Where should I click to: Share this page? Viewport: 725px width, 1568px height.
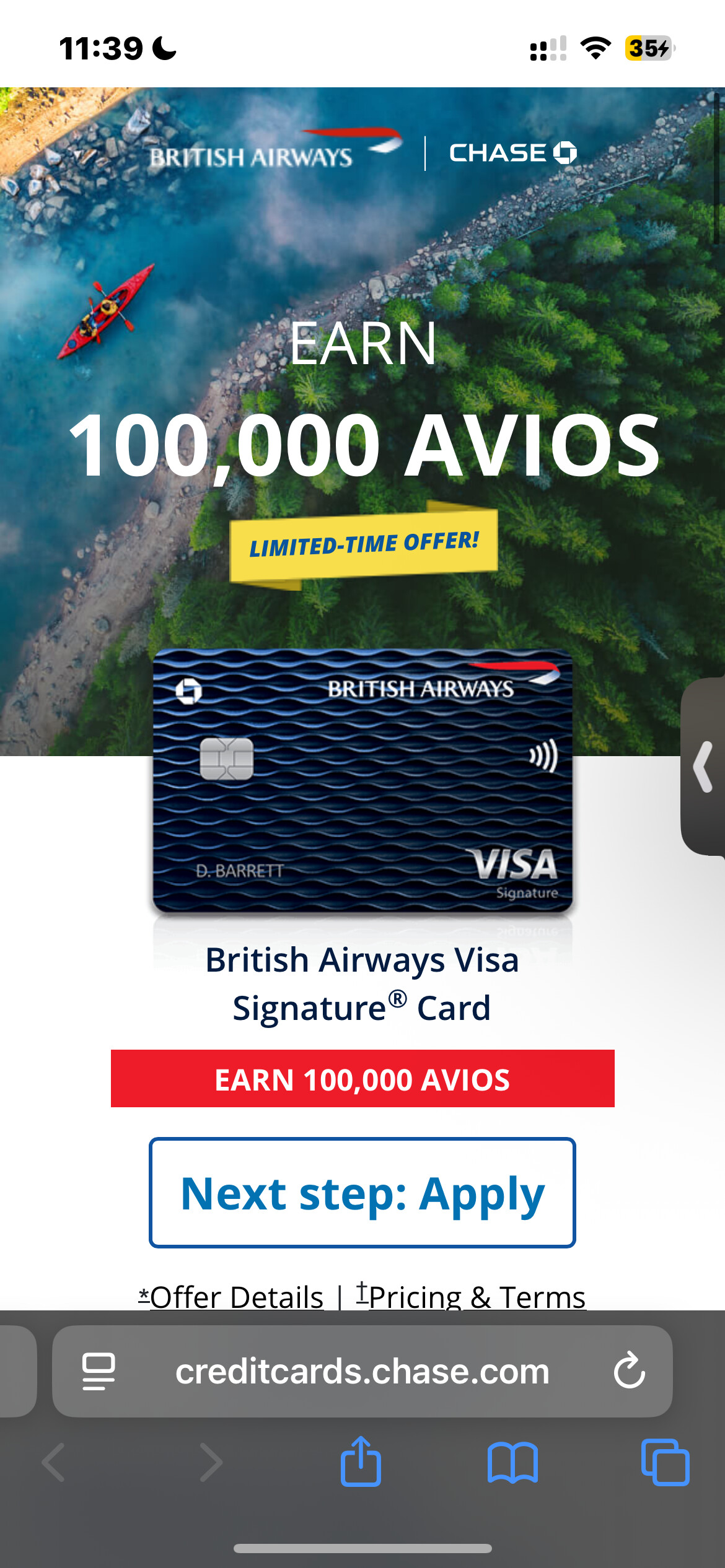point(361,1461)
